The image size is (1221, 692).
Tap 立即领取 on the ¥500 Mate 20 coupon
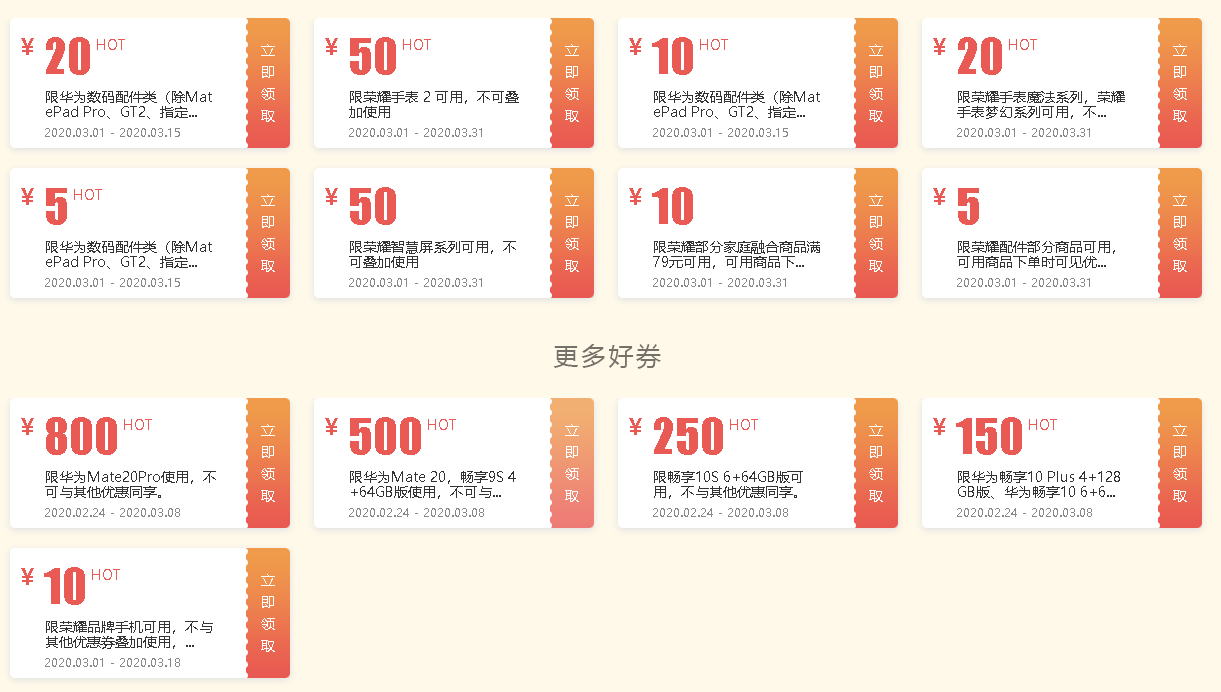pos(572,463)
